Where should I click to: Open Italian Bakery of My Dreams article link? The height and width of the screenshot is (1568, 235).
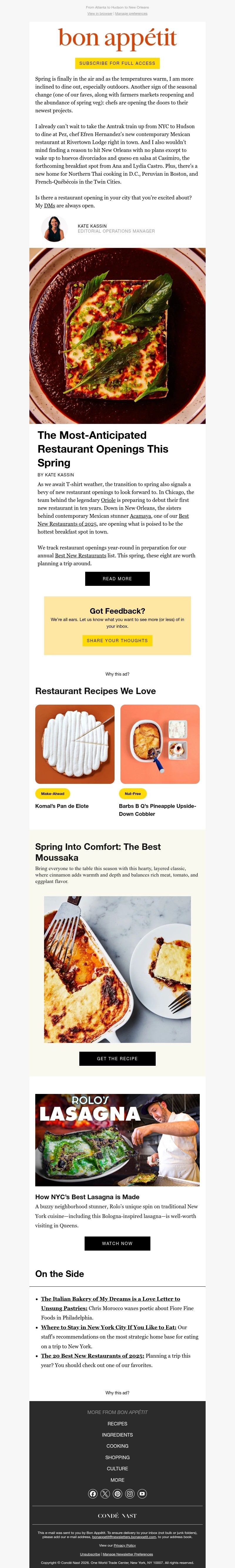(x=110, y=1299)
